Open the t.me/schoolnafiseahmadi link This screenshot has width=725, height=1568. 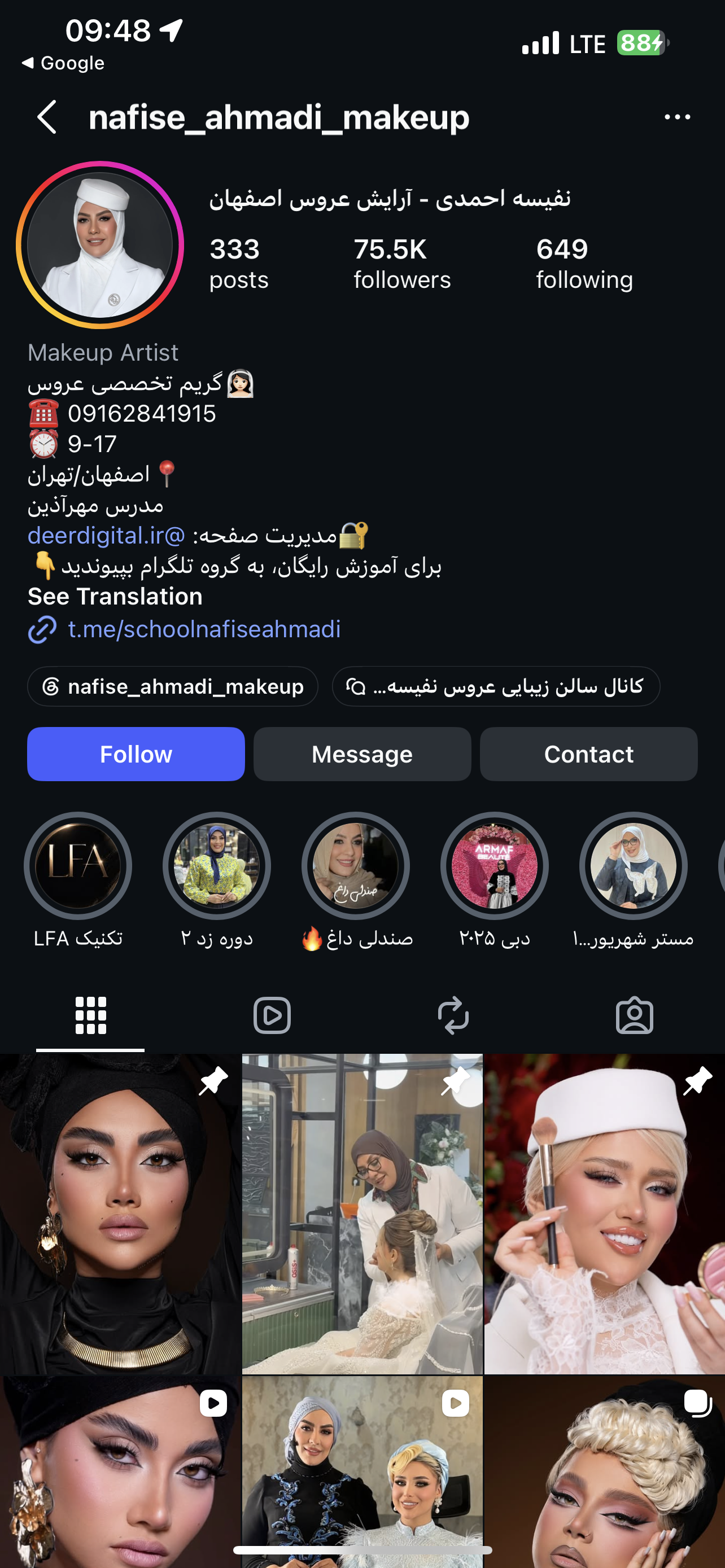click(x=204, y=629)
